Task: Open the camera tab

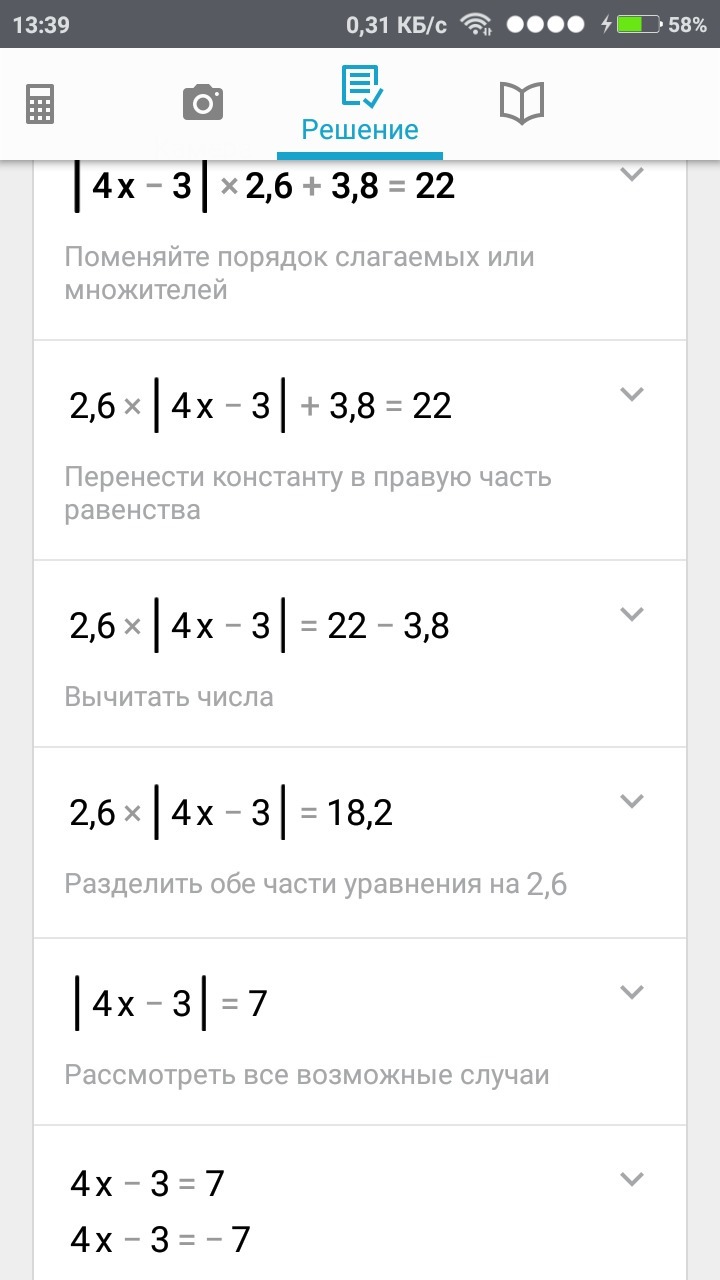Action: click(202, 103)
